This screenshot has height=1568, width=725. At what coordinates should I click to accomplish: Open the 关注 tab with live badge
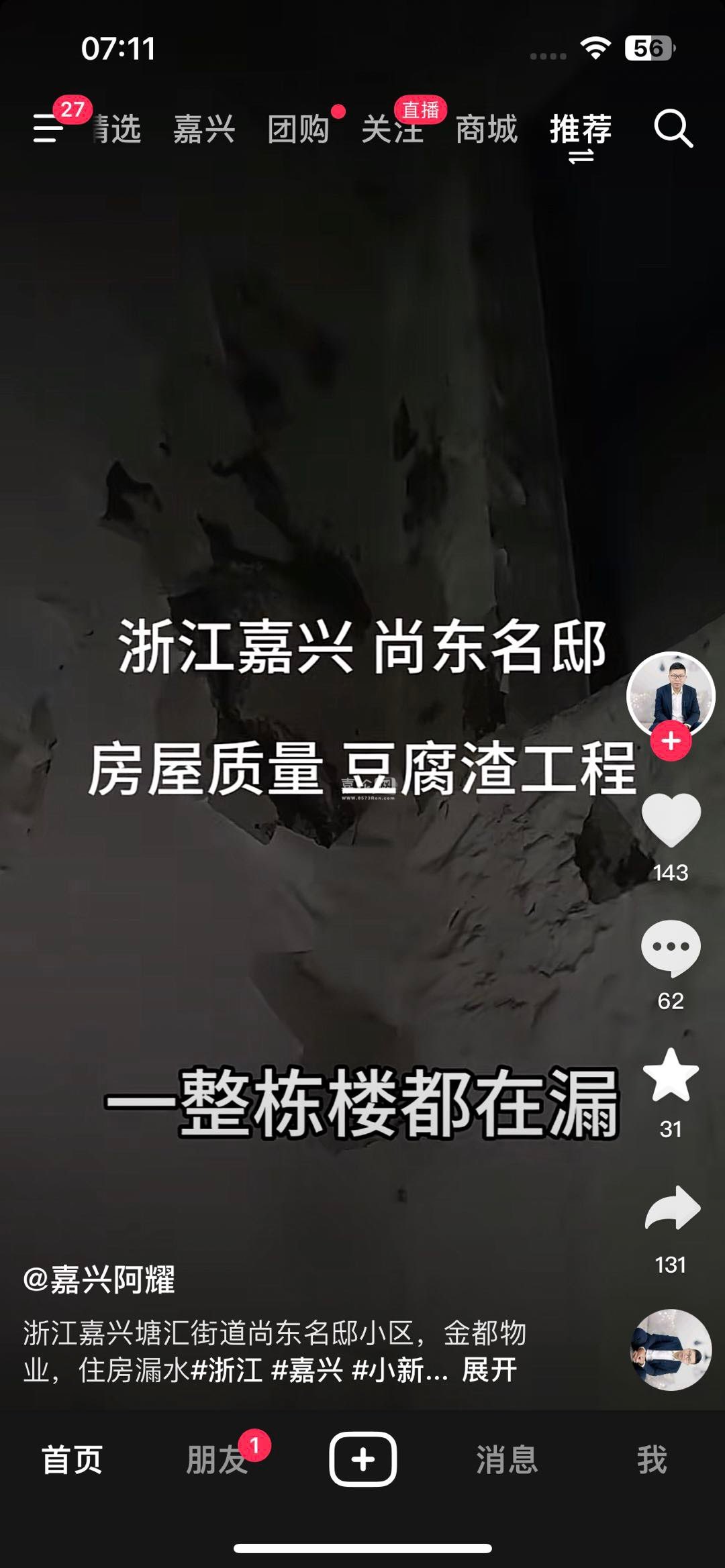click(x=393, y=129)
